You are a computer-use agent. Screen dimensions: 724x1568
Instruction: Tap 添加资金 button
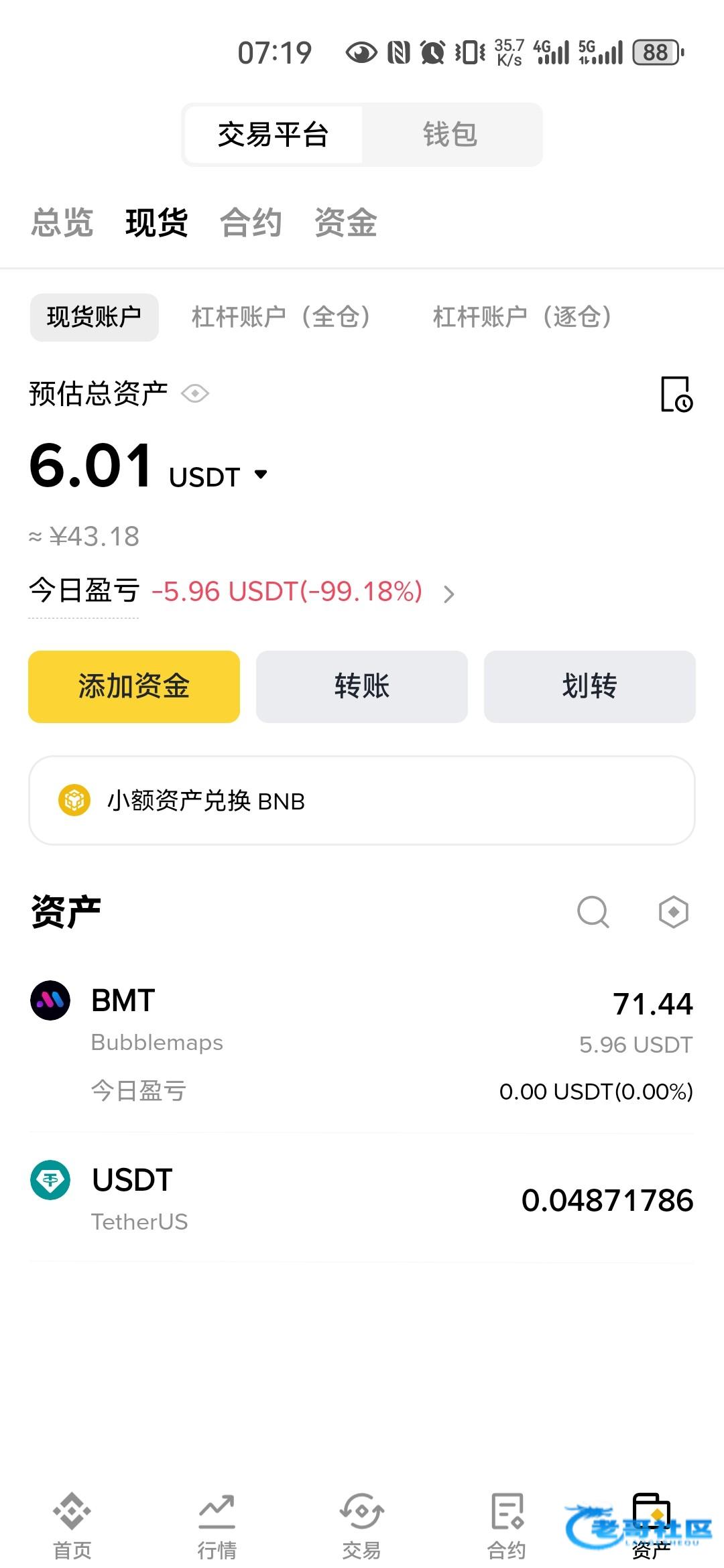pos(134,687)
